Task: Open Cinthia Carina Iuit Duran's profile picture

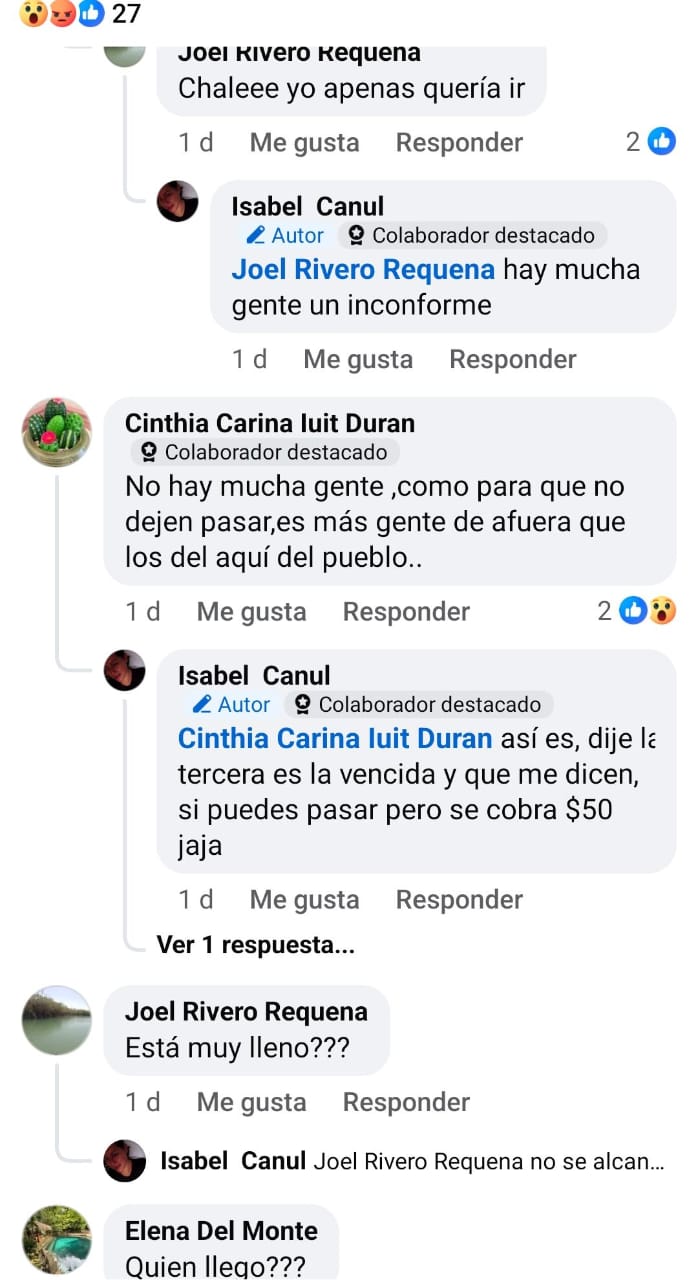Action: pos(57,433)
